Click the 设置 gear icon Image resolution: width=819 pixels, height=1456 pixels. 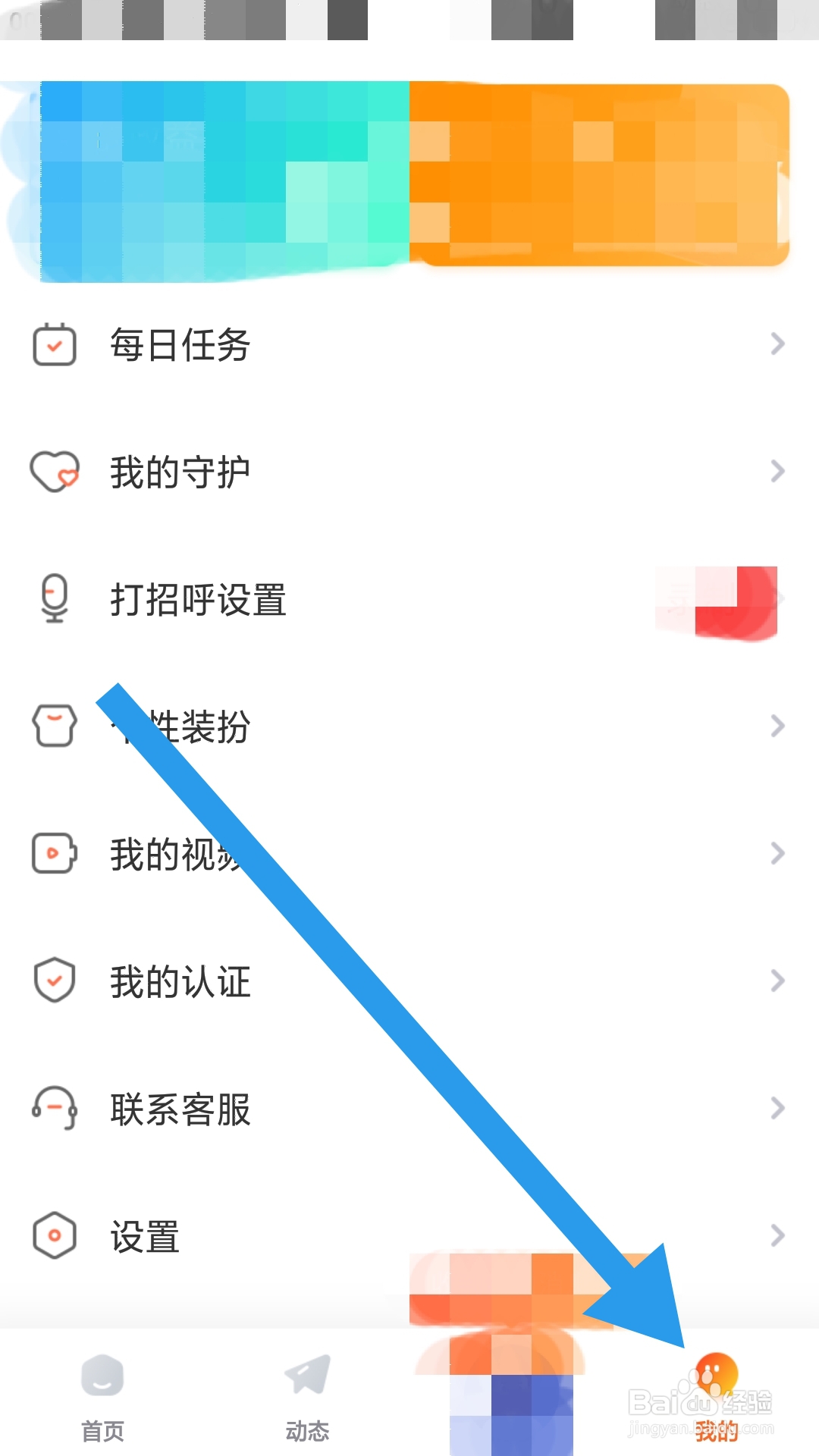tap(53, 1235)
